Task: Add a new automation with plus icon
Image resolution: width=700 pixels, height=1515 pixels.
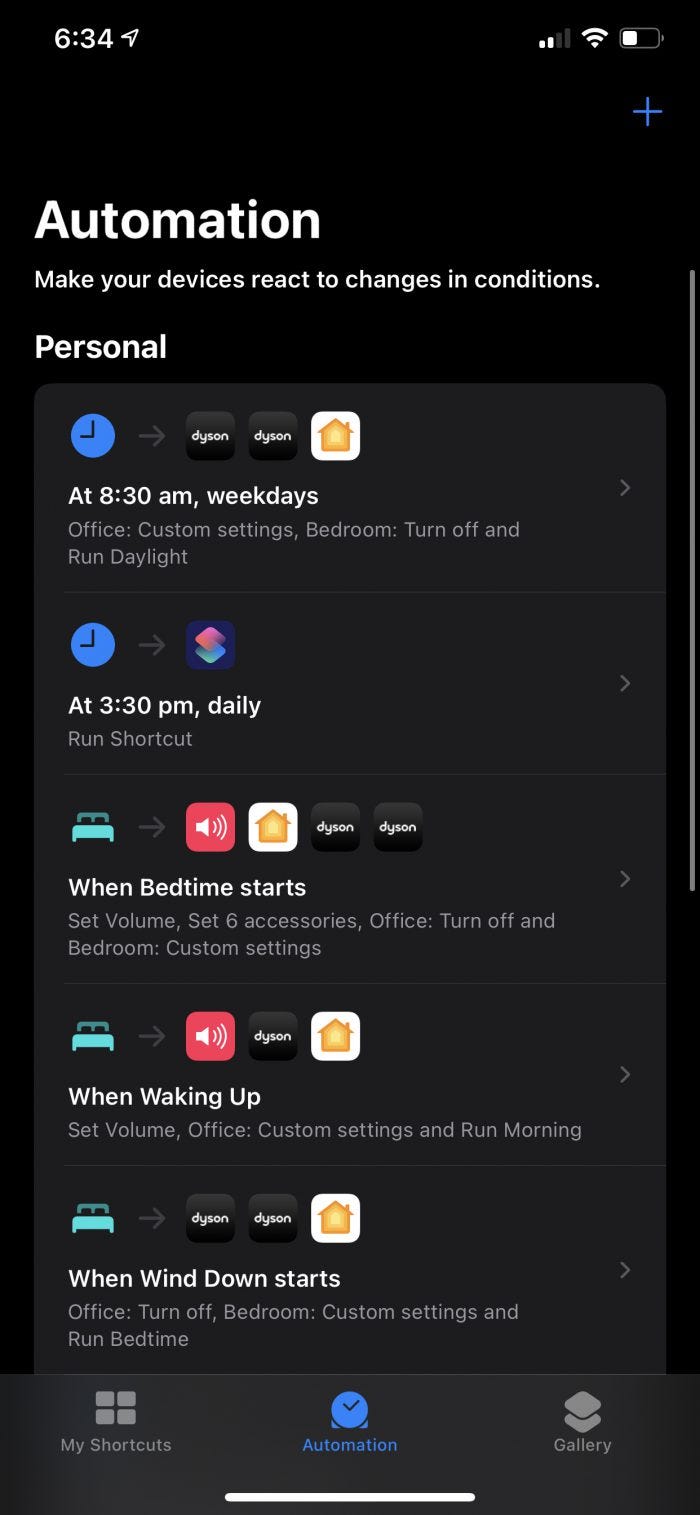Action: pos(647,112)
